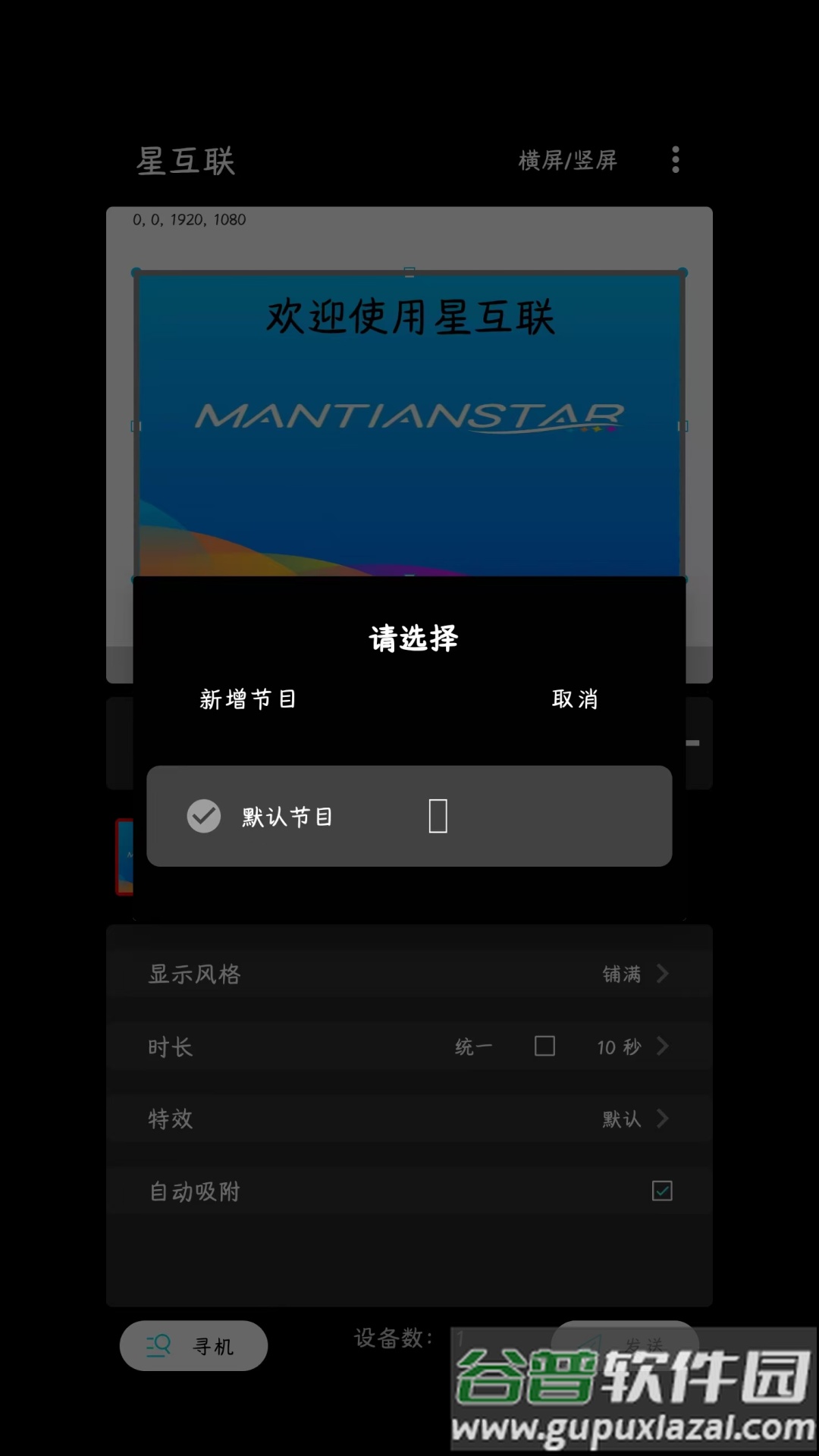The width and height of the screenshot is (819, 1456).
Task: Open the overflow menu at top right
Action: [676, 160]
